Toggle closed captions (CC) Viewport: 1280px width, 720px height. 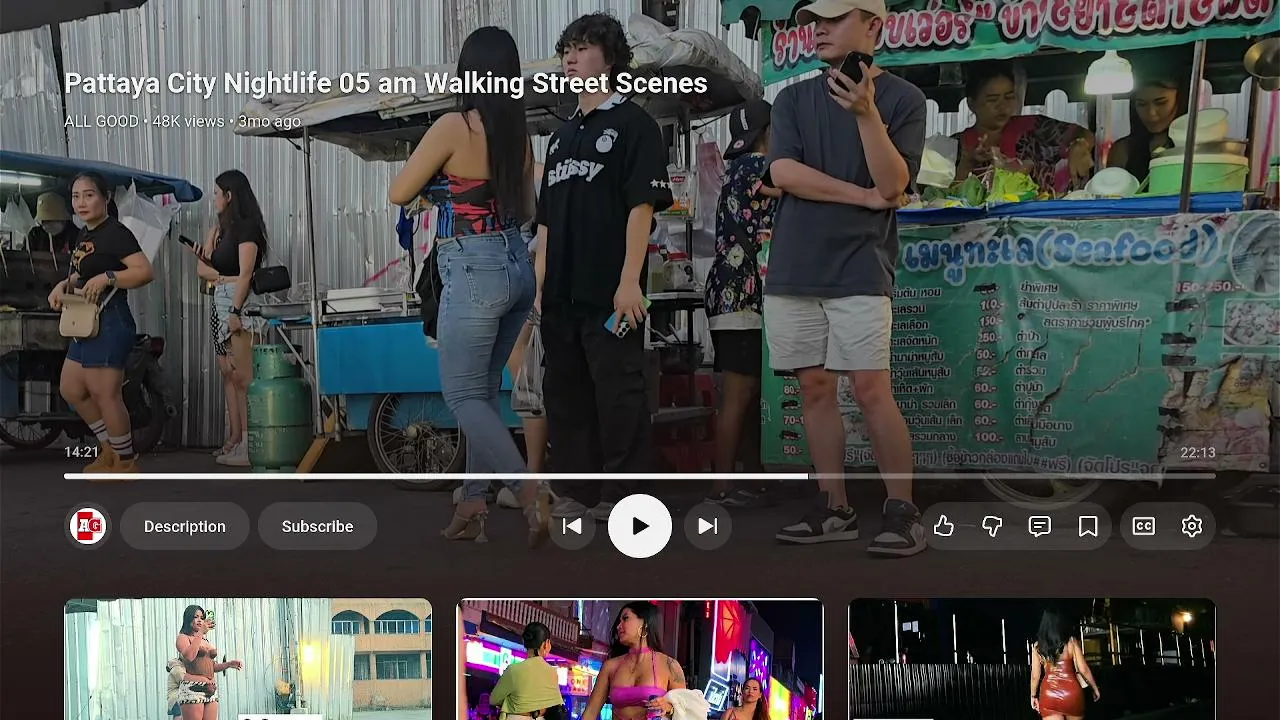click(x=1144, y=526)
